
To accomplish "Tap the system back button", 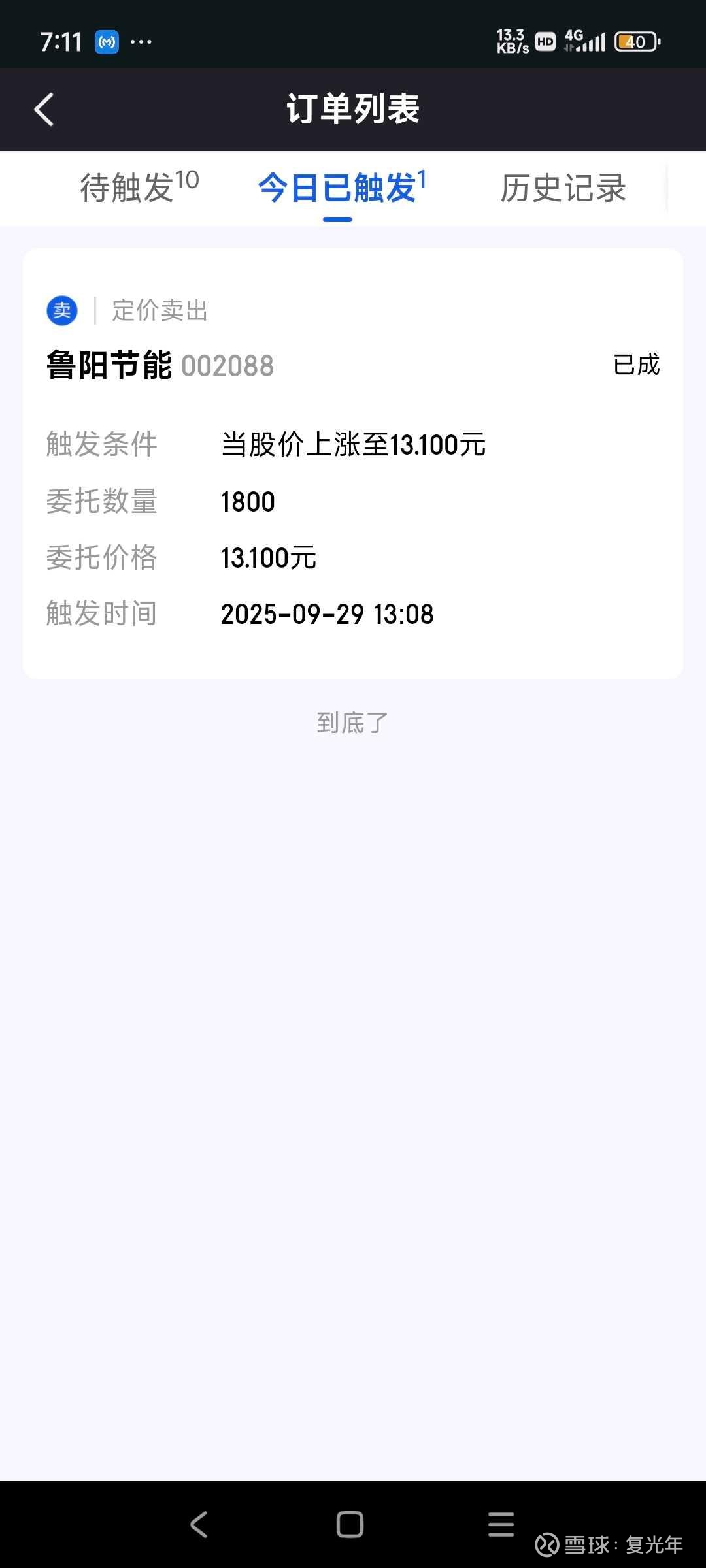I will coord(199,1524).
